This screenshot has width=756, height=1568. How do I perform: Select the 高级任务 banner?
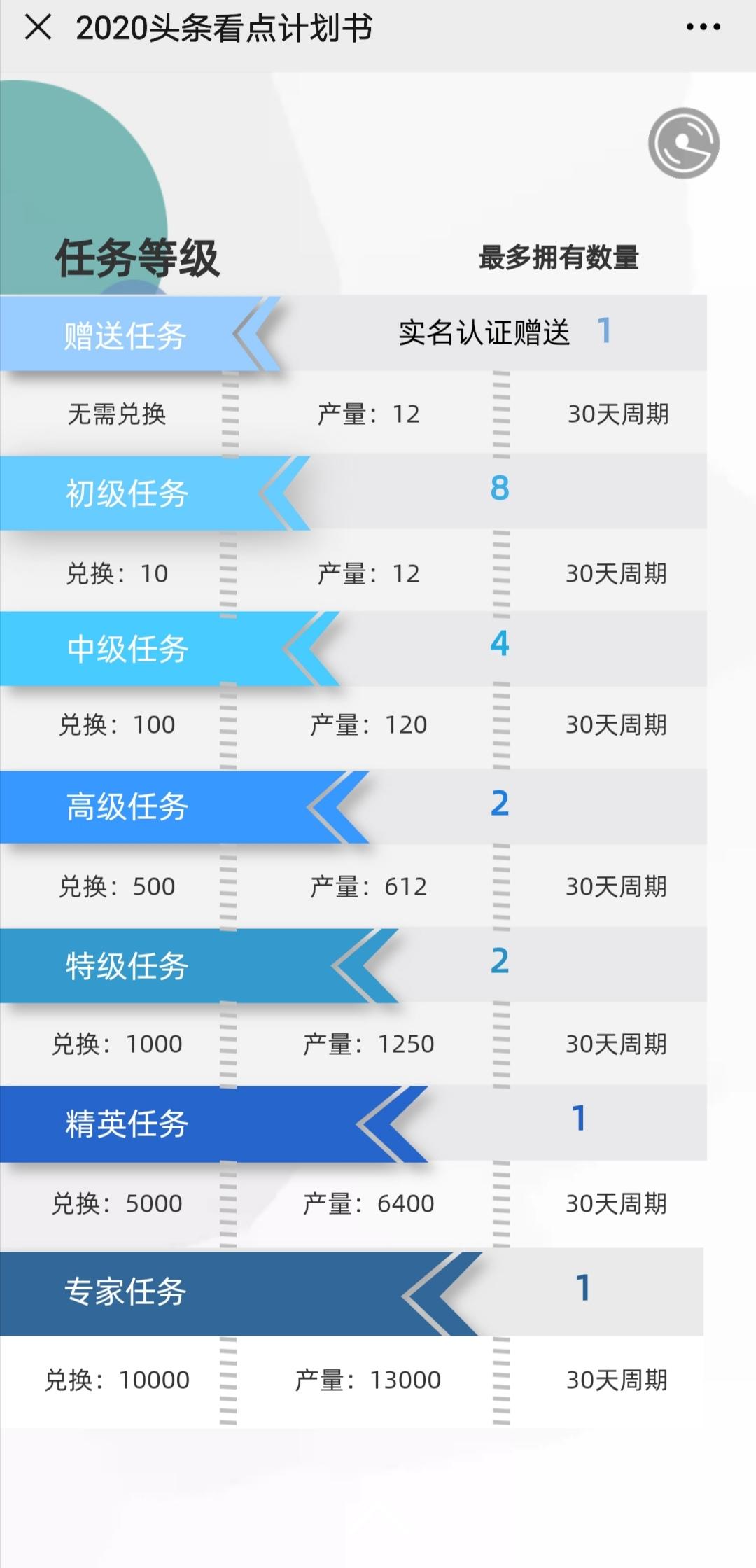(126, 806)
